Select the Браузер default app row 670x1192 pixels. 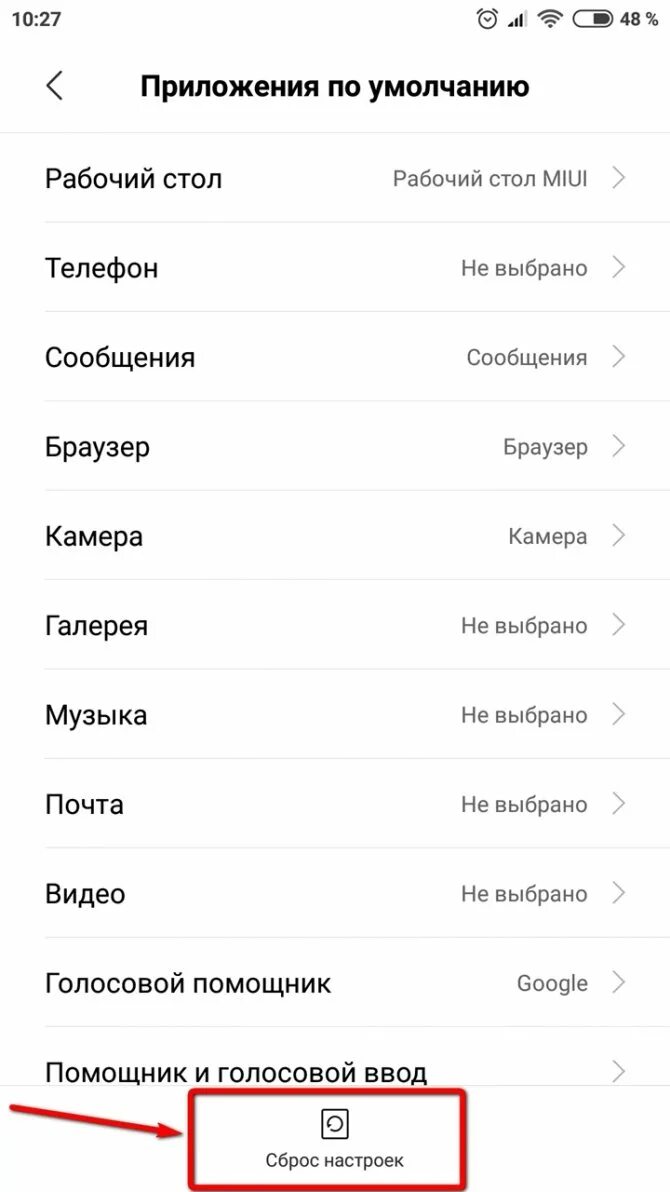tap(335, 446)
